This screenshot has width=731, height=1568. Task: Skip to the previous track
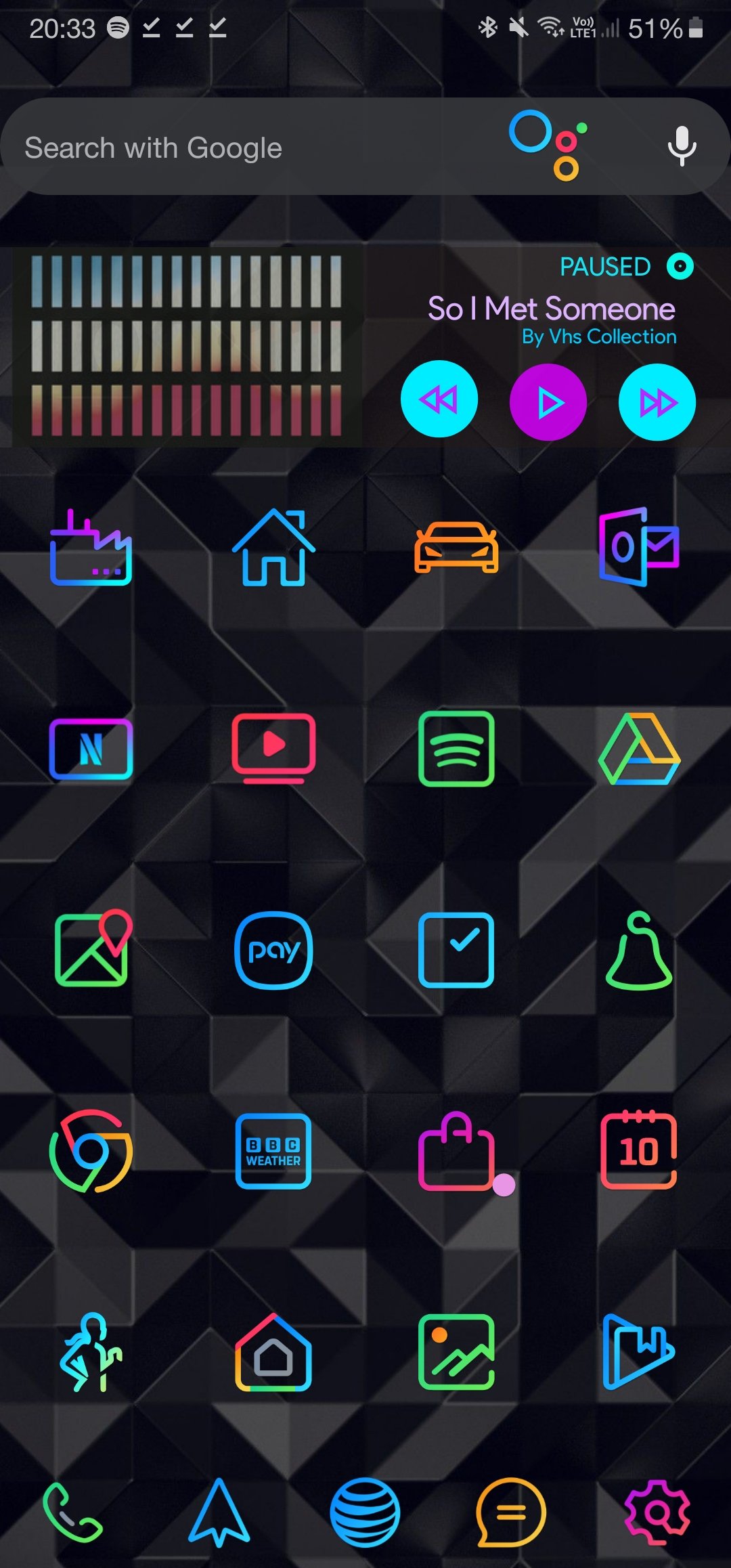tap(439, 399)
